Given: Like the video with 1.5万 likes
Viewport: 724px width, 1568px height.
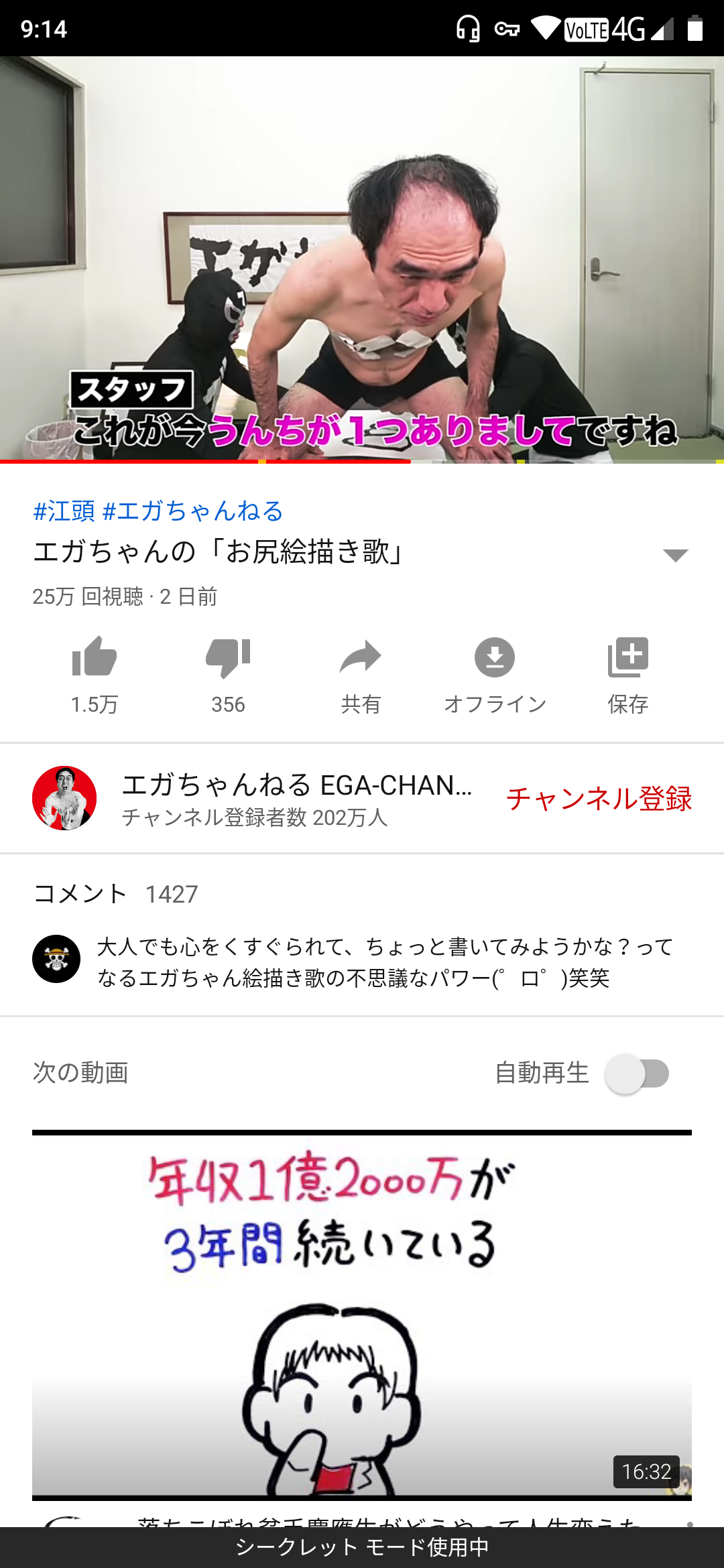Looking at the screenshot, I should 95,675.
